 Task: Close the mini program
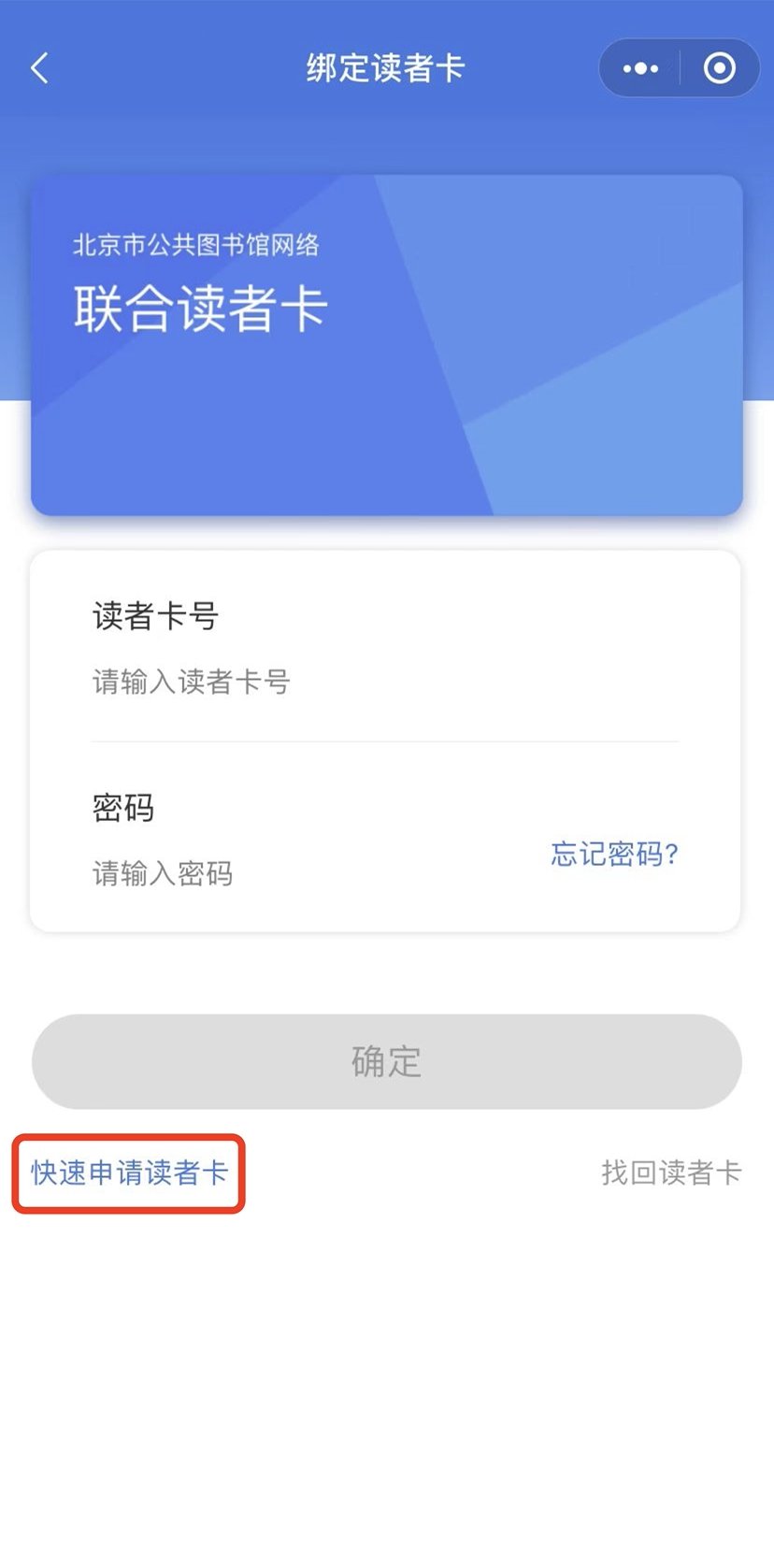(719, 68)
